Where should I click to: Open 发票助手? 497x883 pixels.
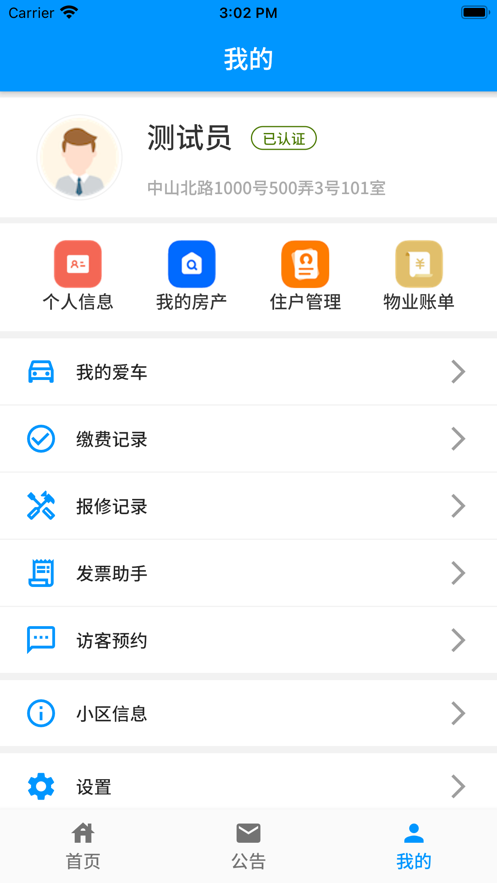click(x=248, y=573)
